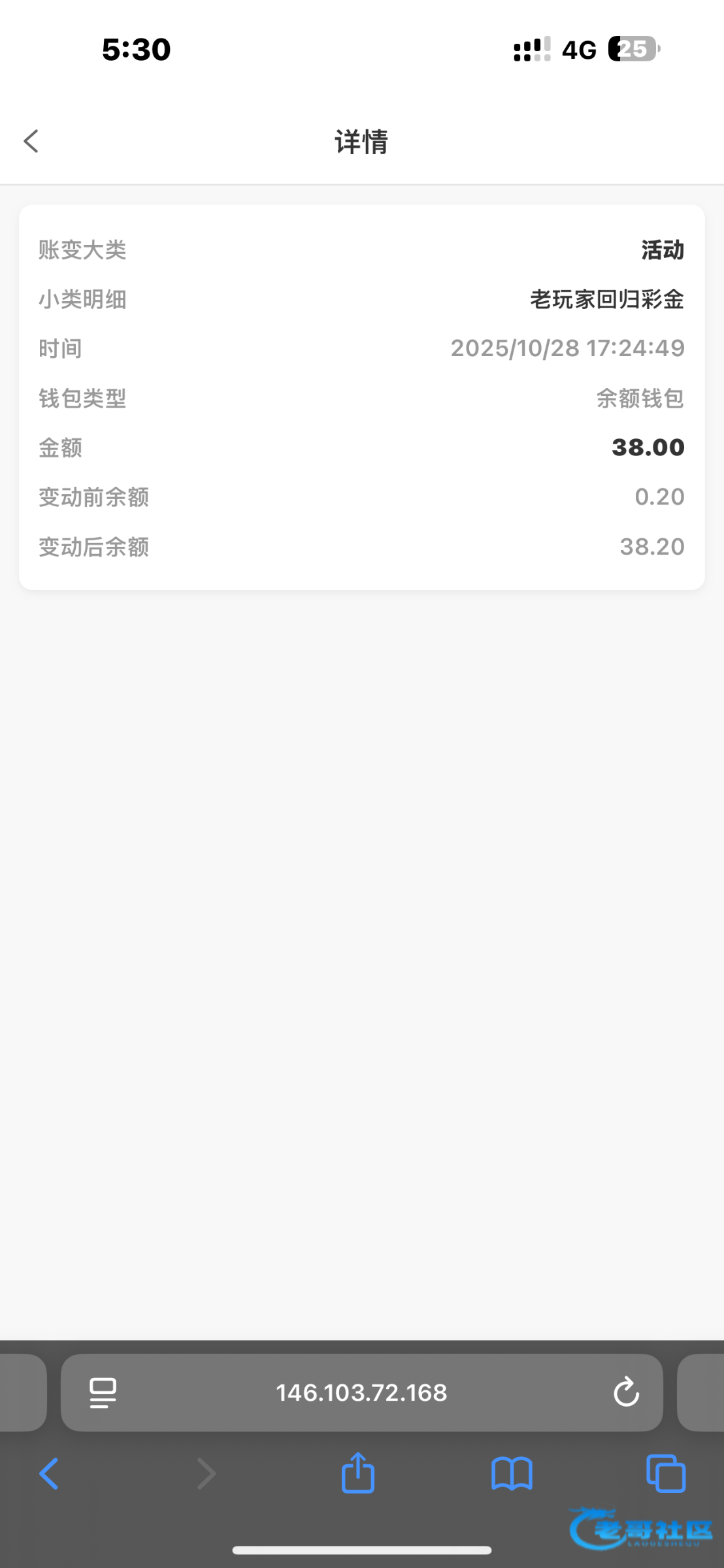Viewport: 724px width, 1568px height.
Task: Tap the address bar showing 146.103.72.168
Action: [361, 1392]
